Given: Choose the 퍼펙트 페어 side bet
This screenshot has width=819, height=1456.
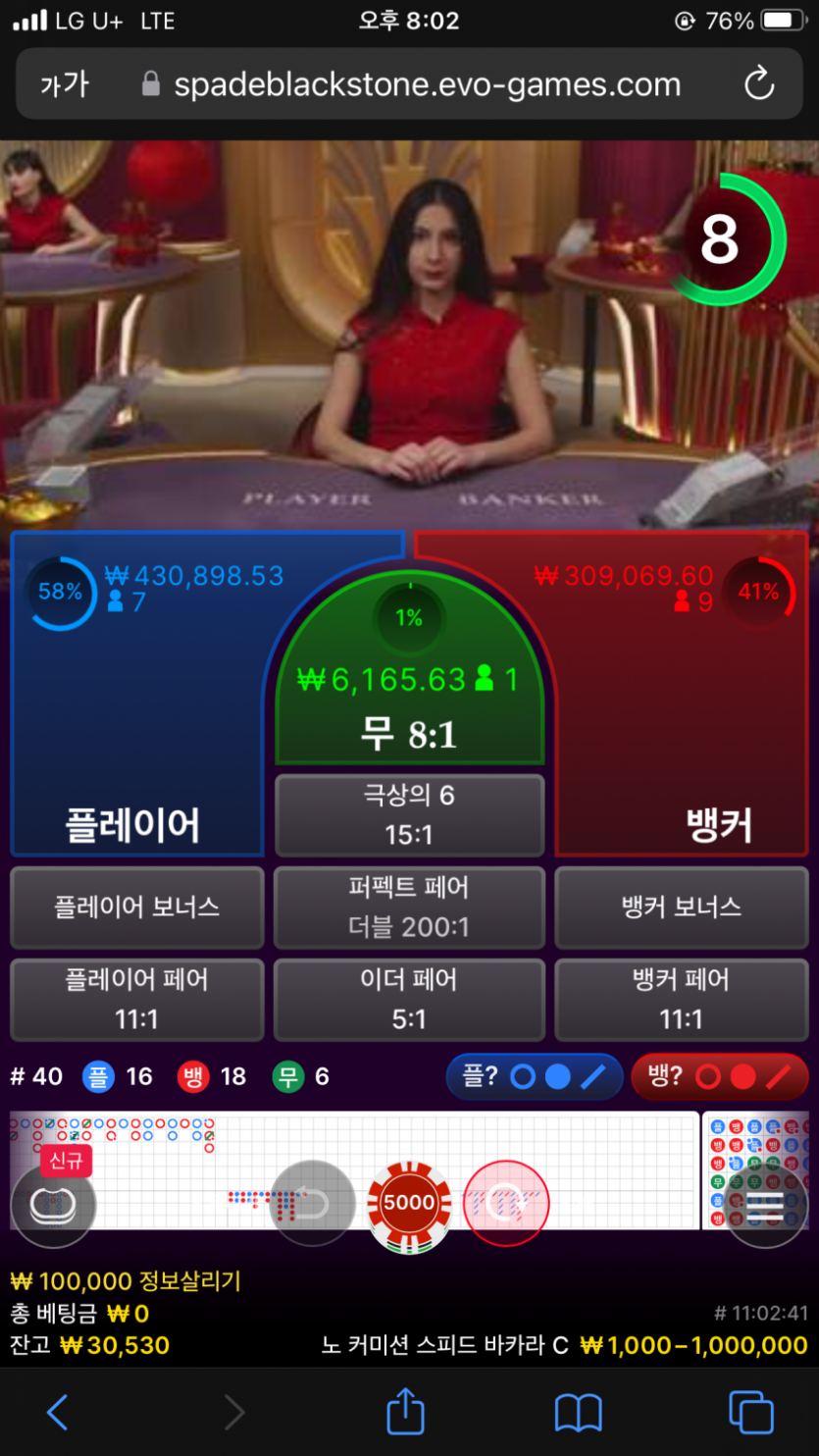Looking at the screenshot, I should coord(409,907).
